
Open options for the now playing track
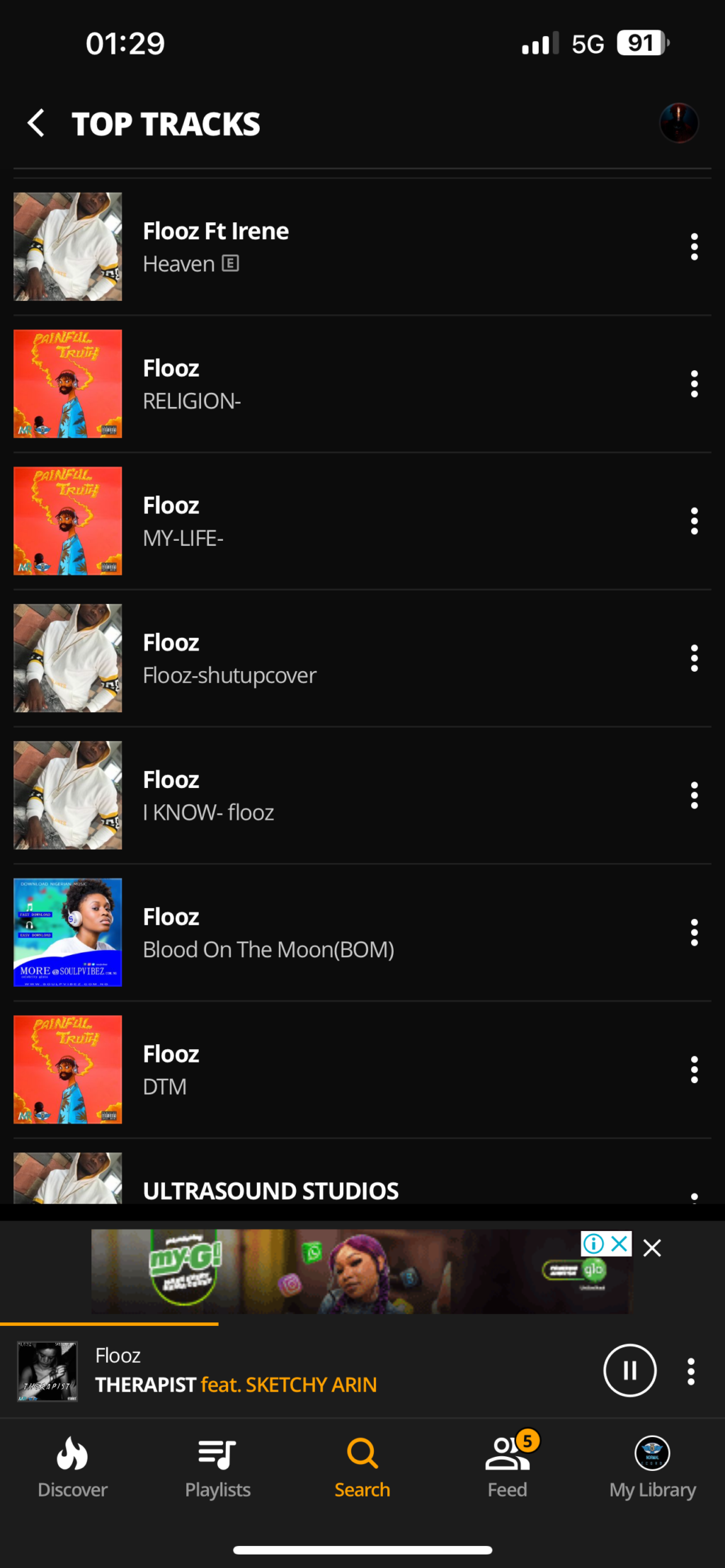(x=691, y=1371)
